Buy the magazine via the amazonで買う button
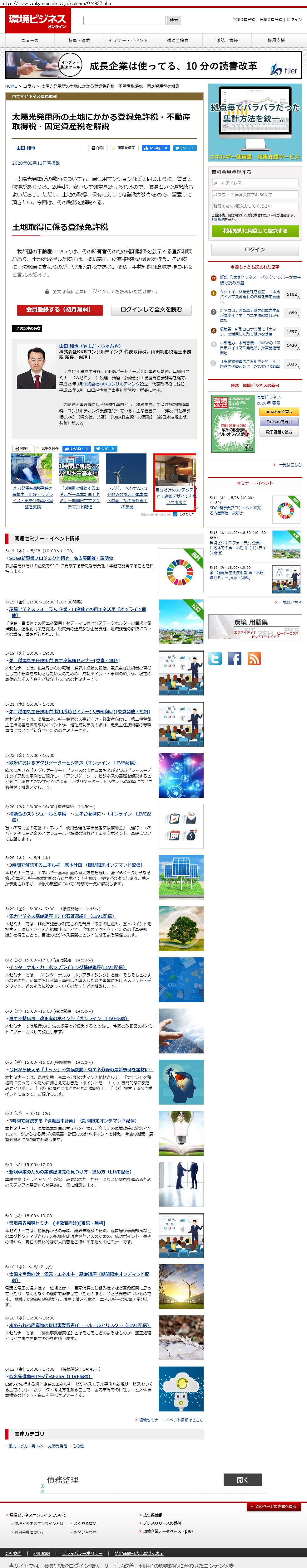Screen dimensions: 307x1568 279,412
